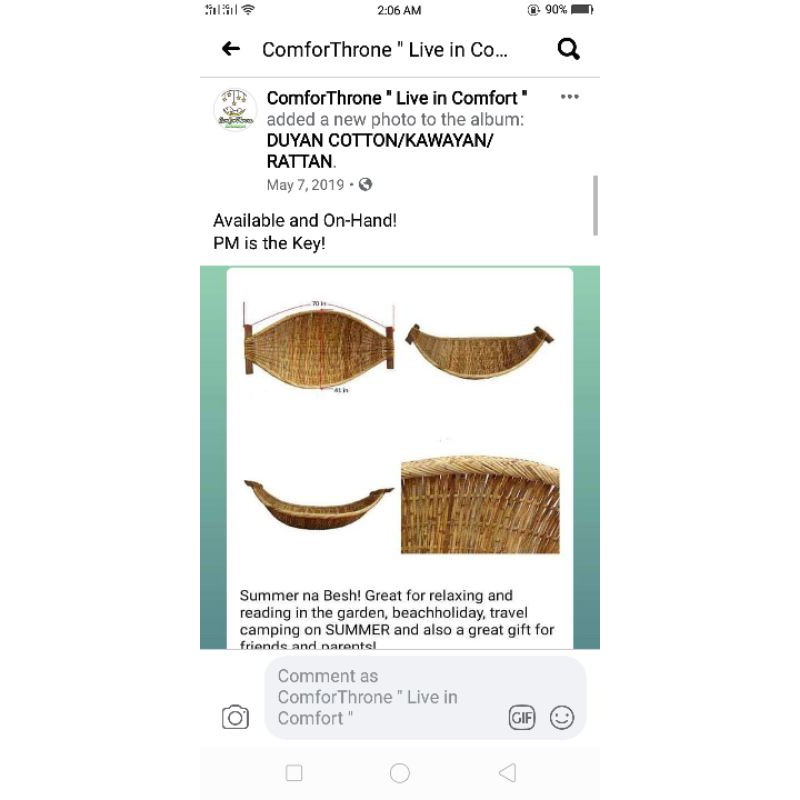Open the post's three-dot options menu
This screenshot has height=800, width=800.
coord(569,96)
